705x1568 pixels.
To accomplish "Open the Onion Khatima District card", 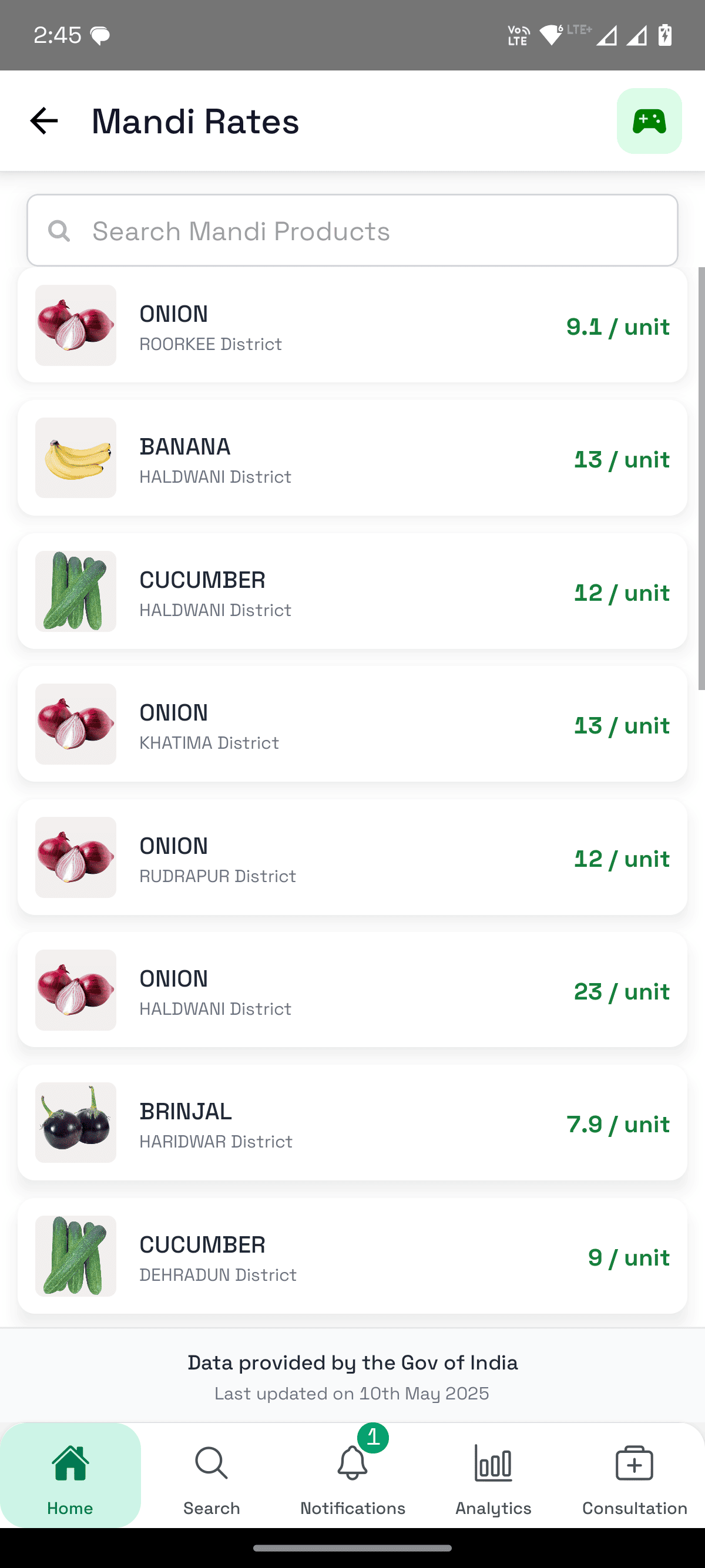I will [352, 724].
